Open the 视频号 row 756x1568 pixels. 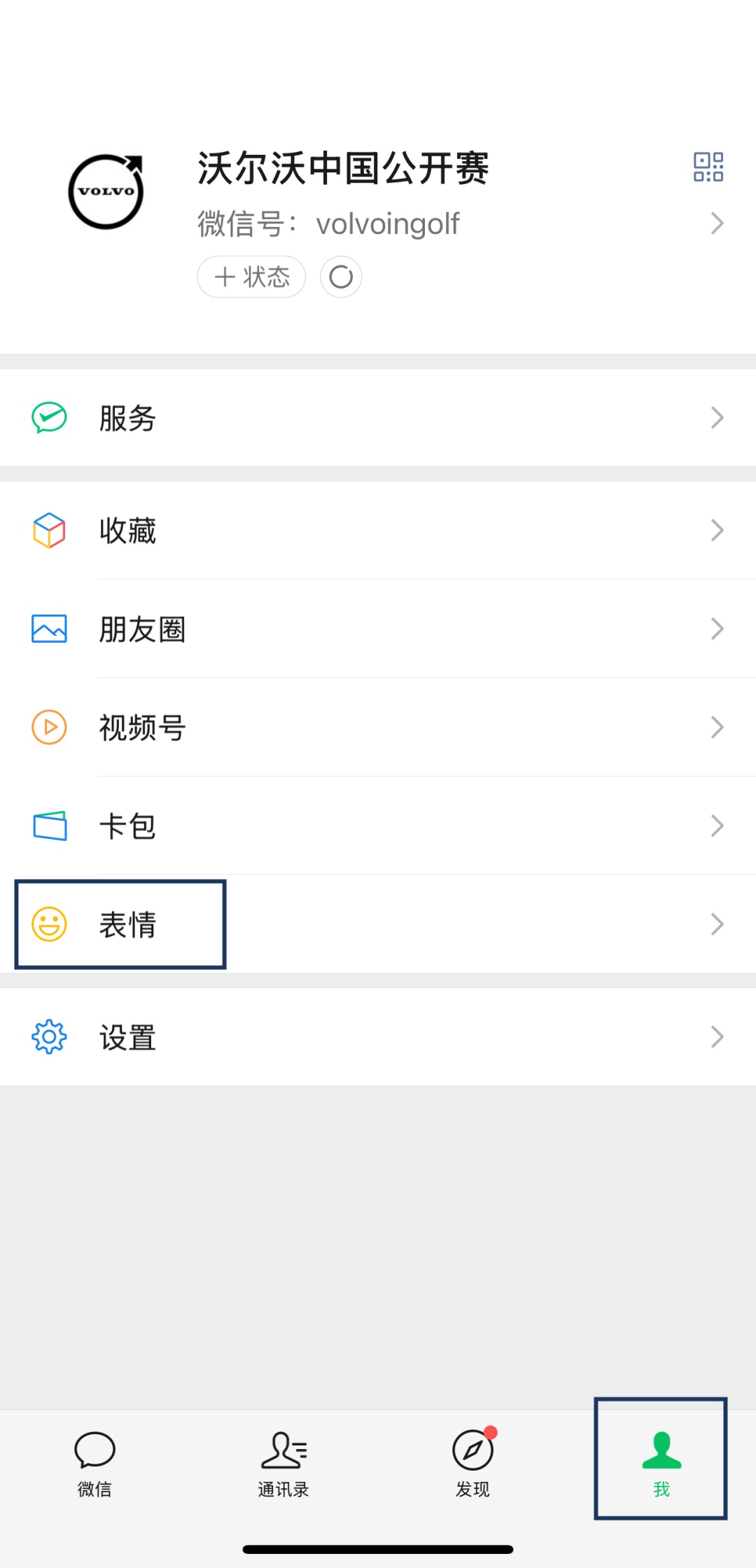[378, 727]
